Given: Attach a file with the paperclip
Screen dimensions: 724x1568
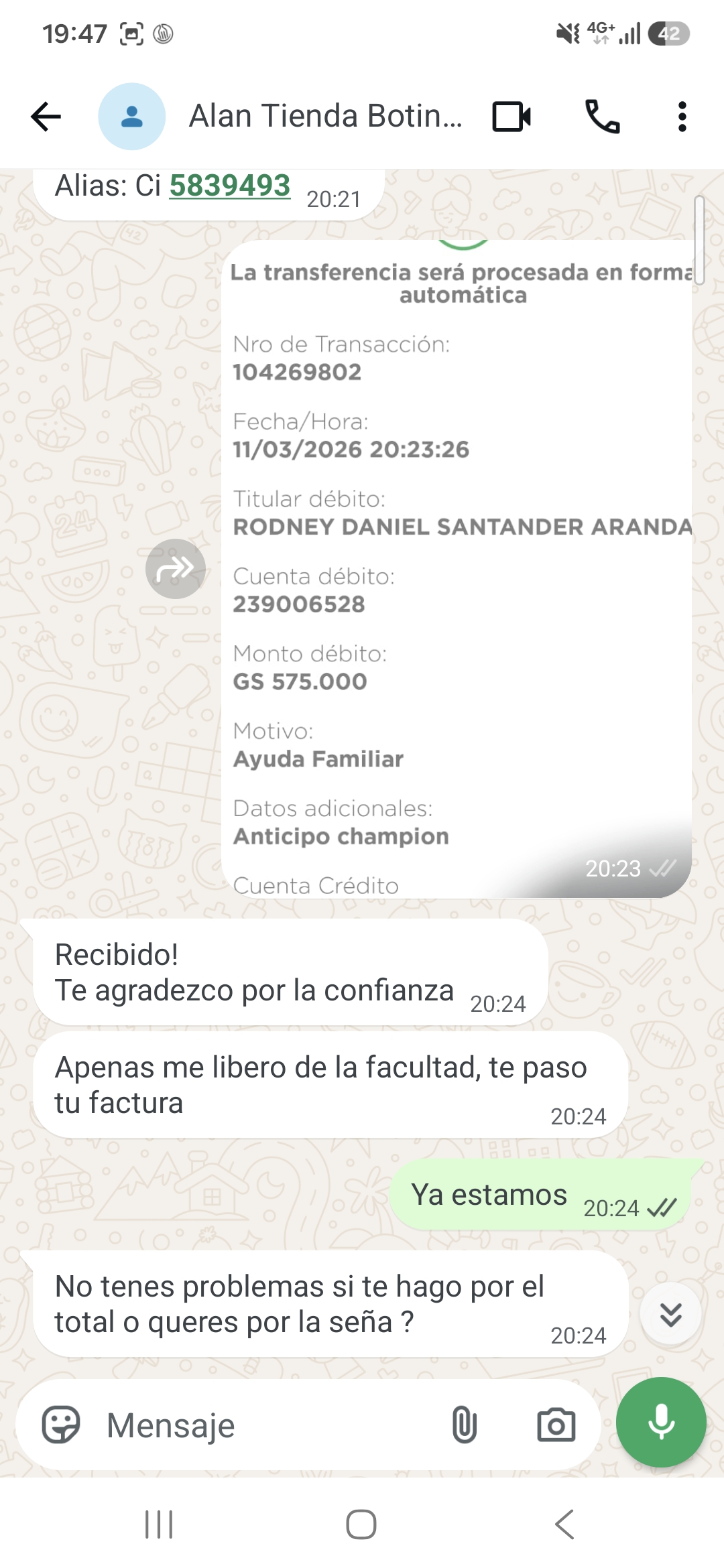Looking at the screenshot, I should coord(464,1425).
